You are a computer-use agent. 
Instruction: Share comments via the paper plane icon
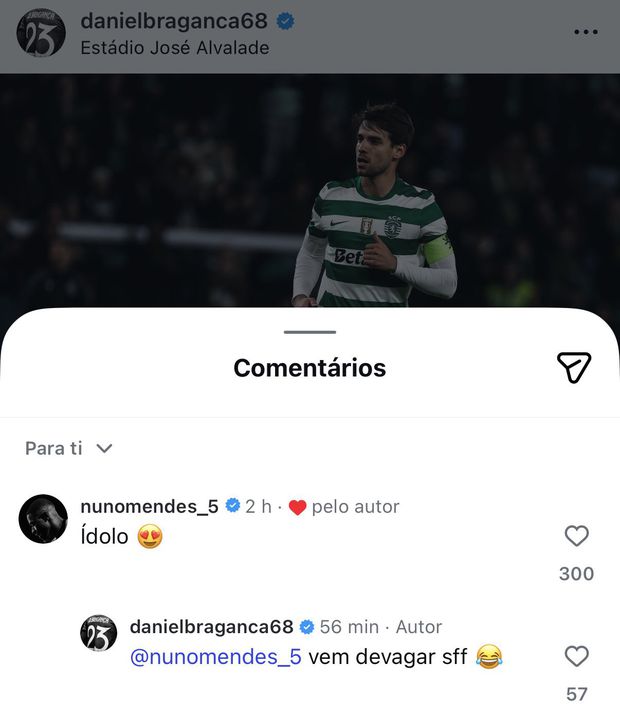574,368
